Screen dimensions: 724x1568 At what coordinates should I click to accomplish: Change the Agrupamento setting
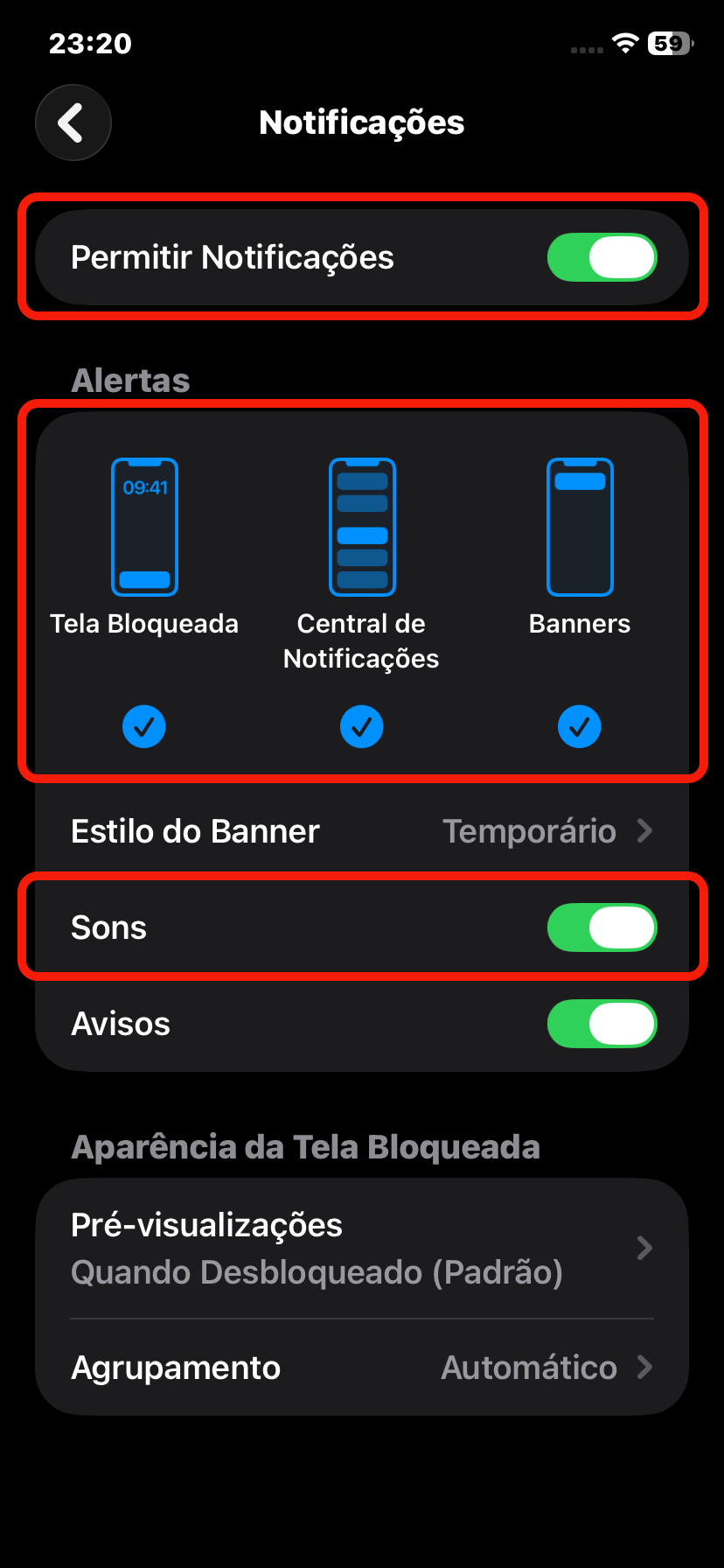click(x=362, y=1368)
